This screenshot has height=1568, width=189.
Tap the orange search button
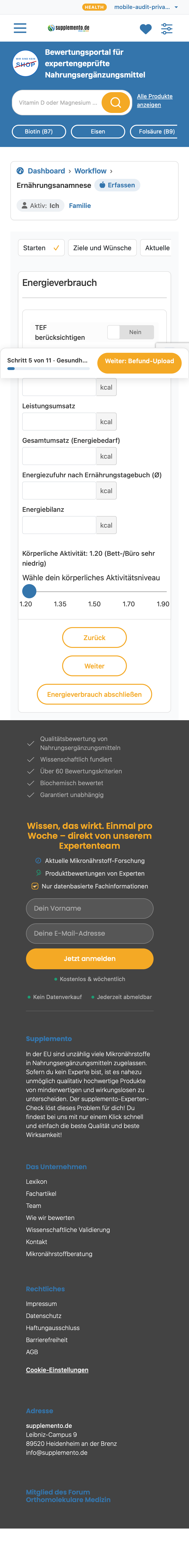[x=116, y=103]
